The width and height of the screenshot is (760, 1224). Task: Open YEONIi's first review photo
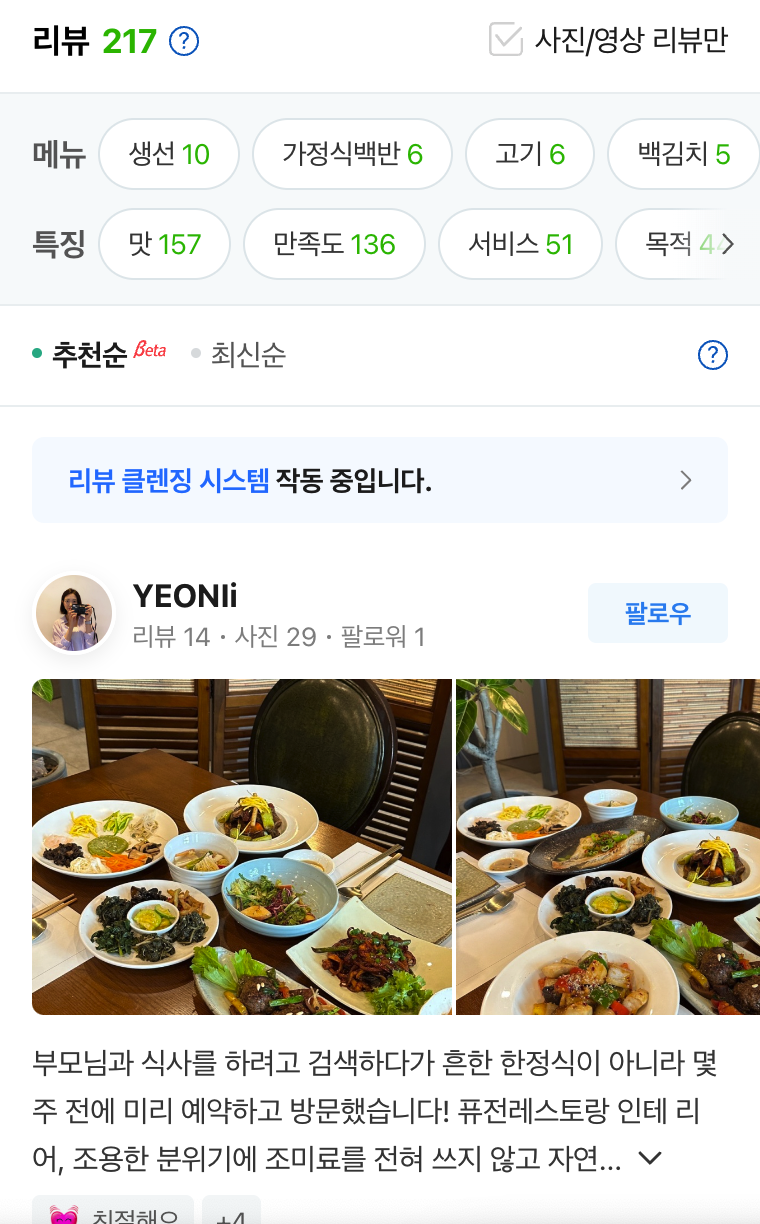242,847
